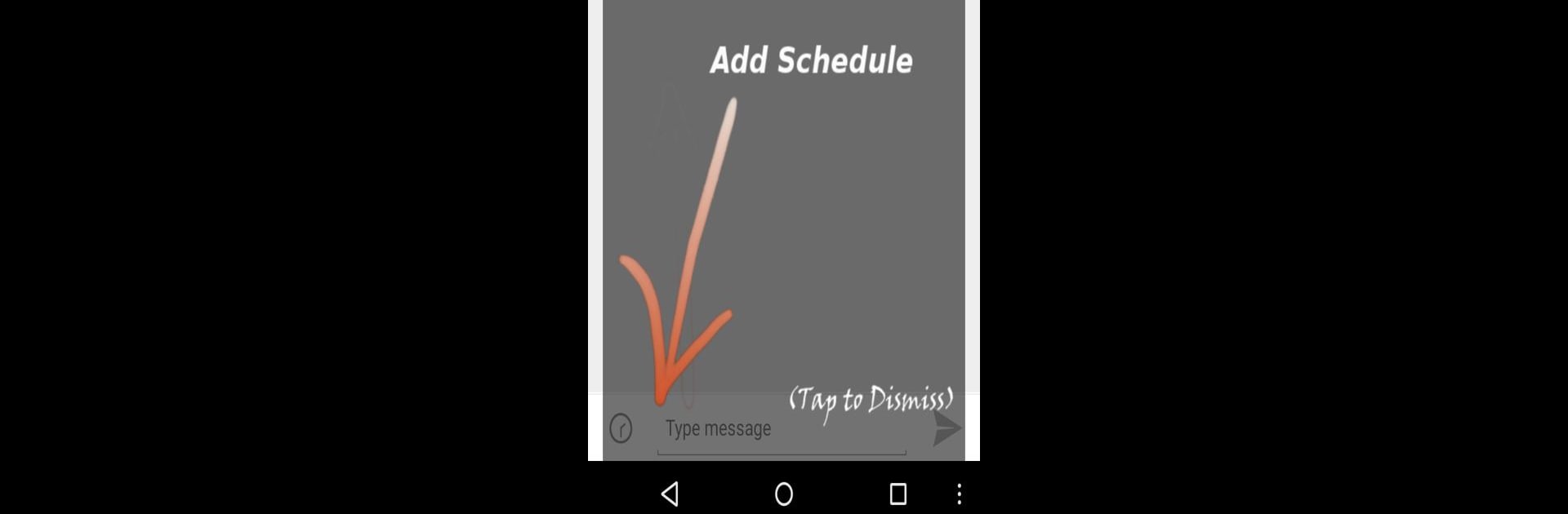Tap the clock icon to add schedule
1568x514 pixels.
pos(621,428)
